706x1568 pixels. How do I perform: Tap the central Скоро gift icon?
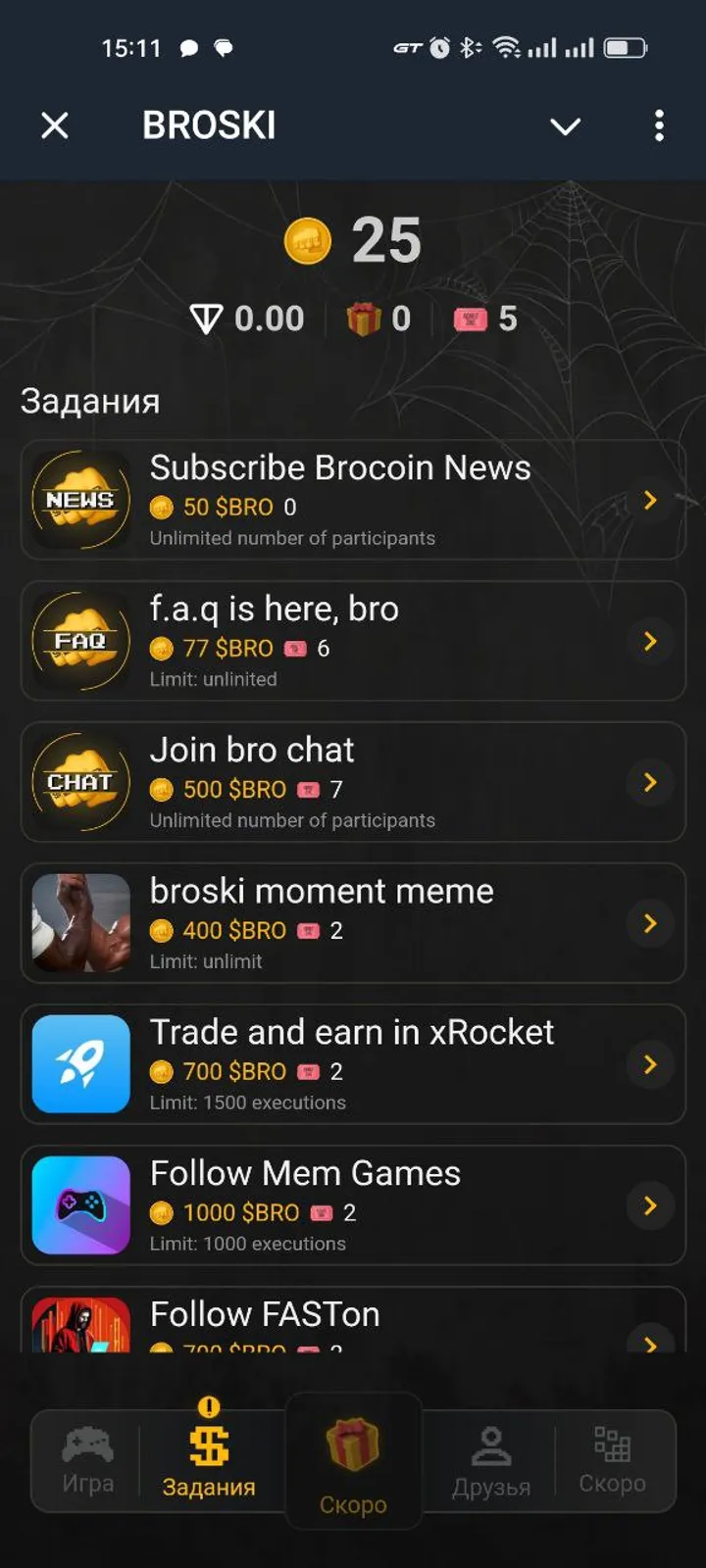[x=353, y=1441]
